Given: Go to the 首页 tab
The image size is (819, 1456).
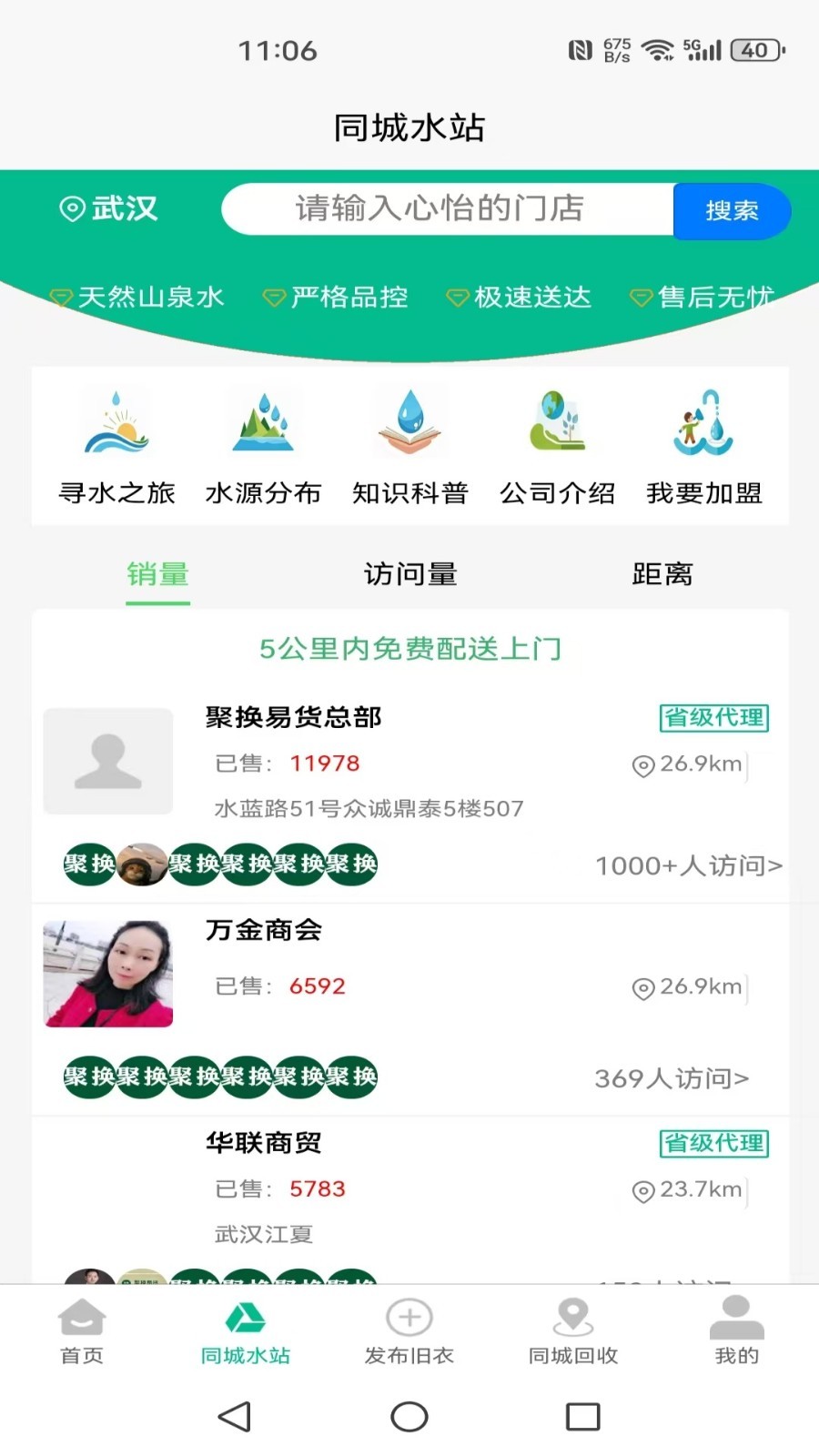Looking at the screenshot, I should (82, 1331).
